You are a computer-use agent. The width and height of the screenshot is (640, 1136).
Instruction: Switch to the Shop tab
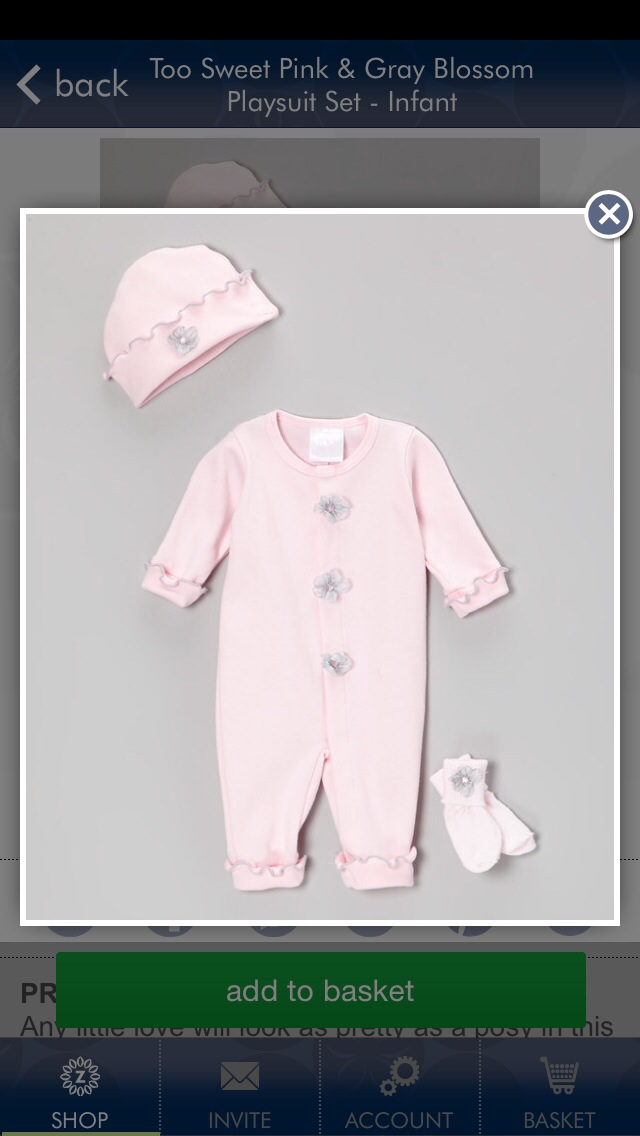(80, 1094)
